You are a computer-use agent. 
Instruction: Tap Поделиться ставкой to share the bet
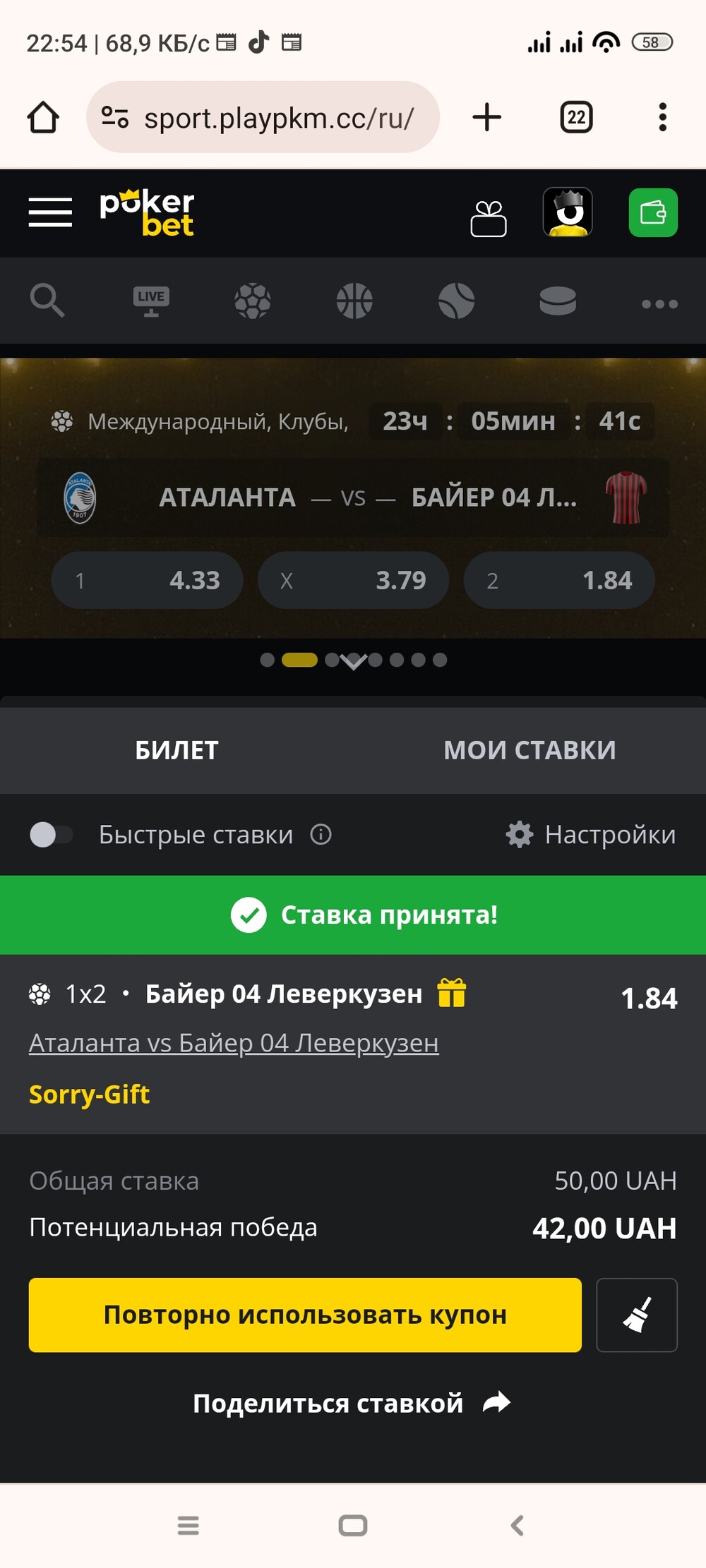click(x=352, y=1403)
